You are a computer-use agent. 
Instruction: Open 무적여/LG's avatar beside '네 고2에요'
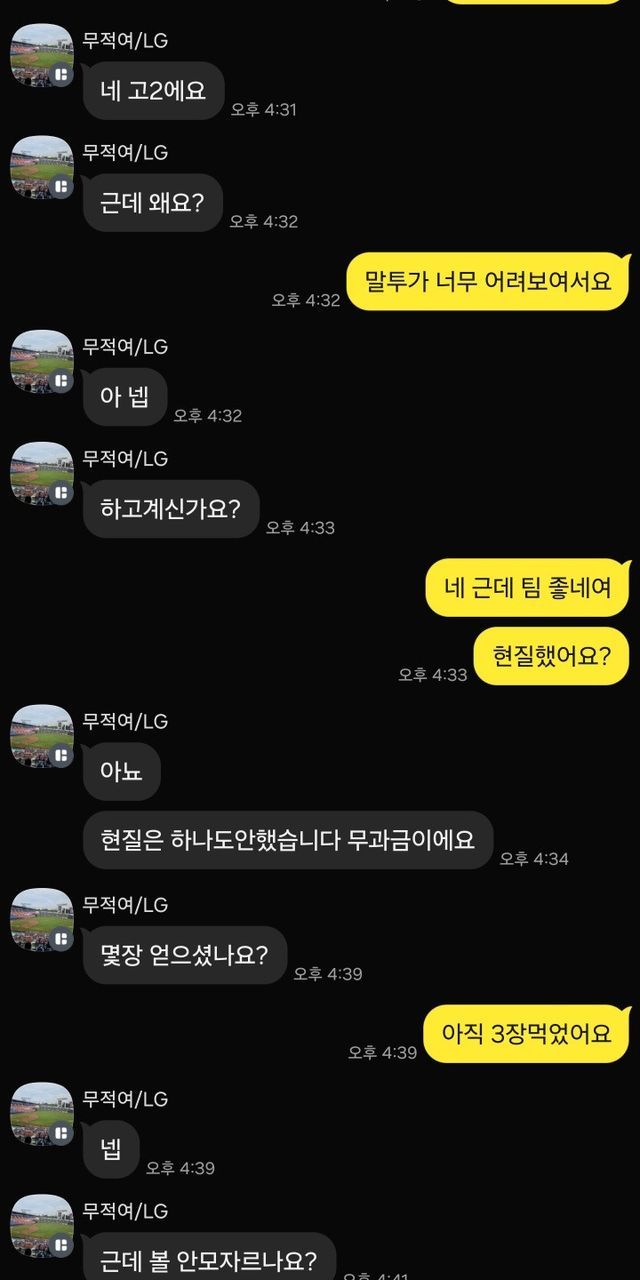click(42, 56)
